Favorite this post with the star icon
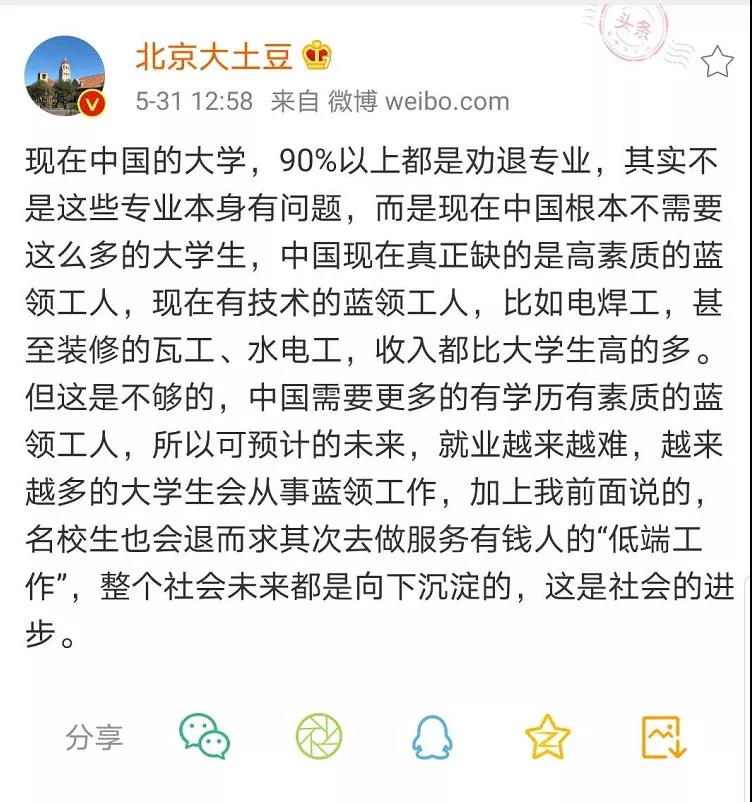Image resolution: width=752 pixels, height=802 pixels. coord(717,63)
